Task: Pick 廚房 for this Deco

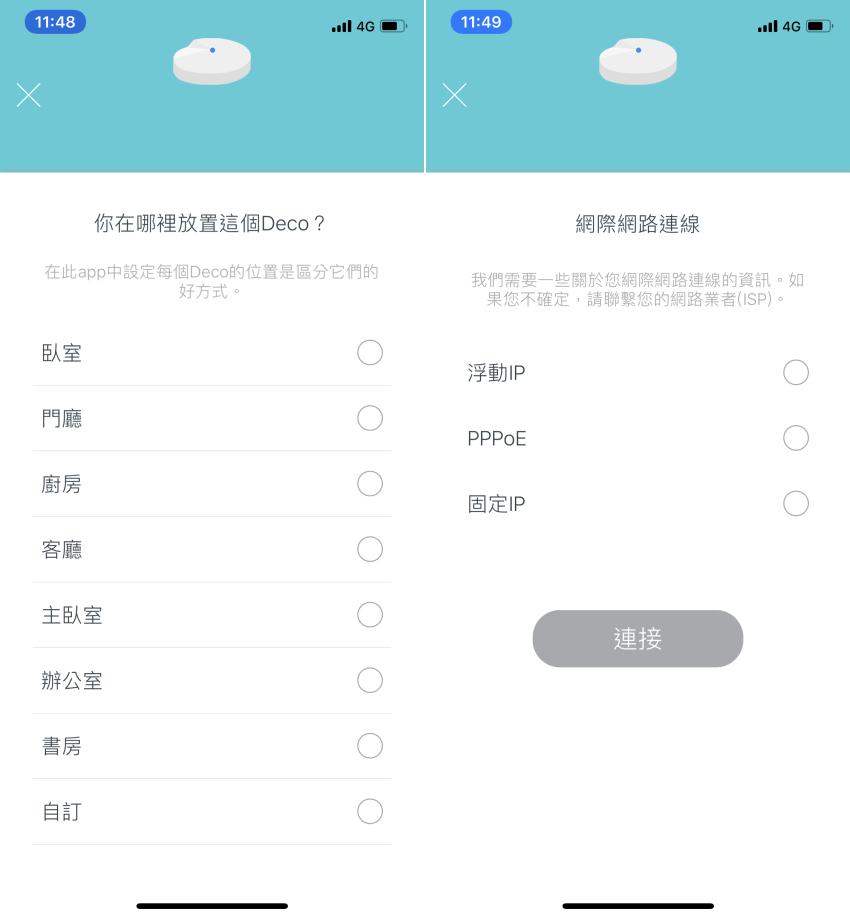Action: click(x=370, y=484)
